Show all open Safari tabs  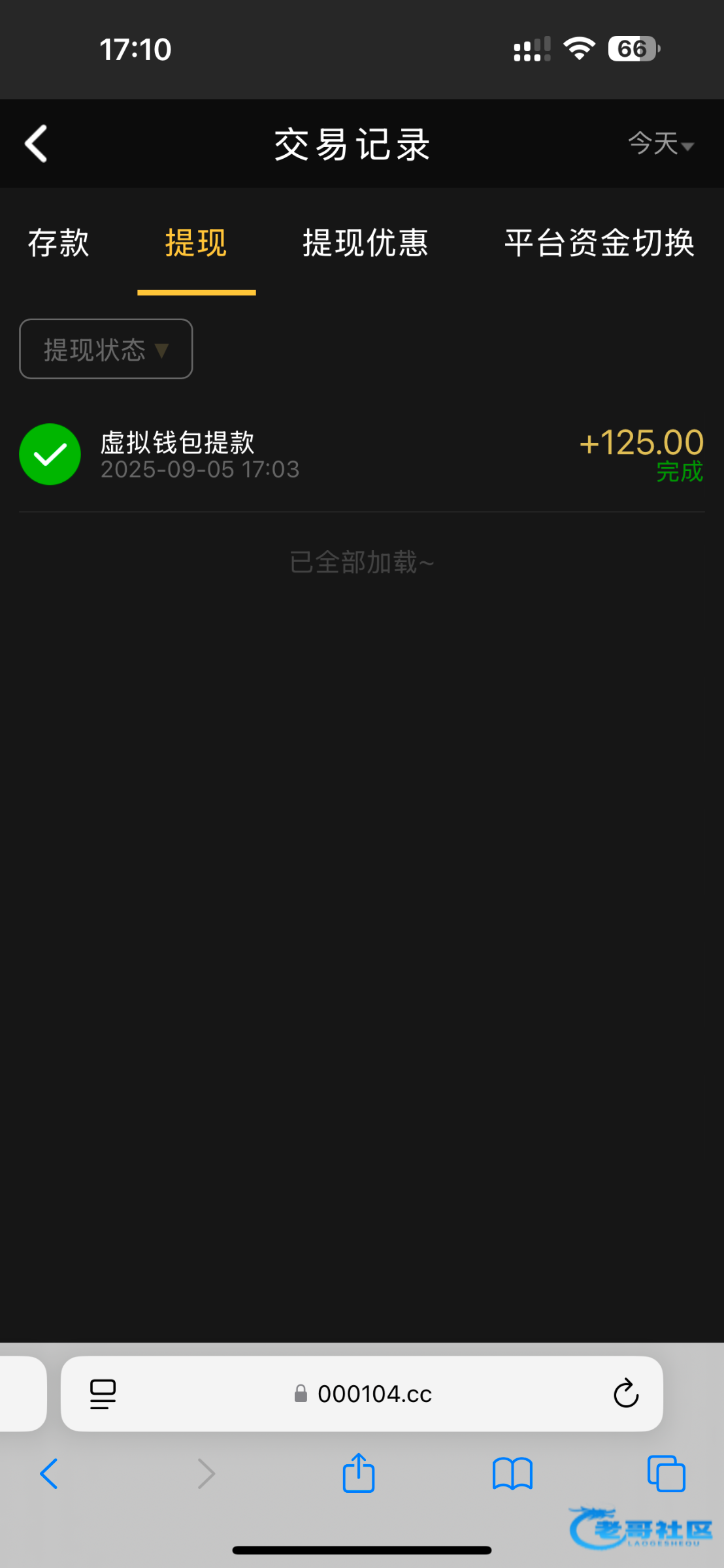coord(666,1474)
